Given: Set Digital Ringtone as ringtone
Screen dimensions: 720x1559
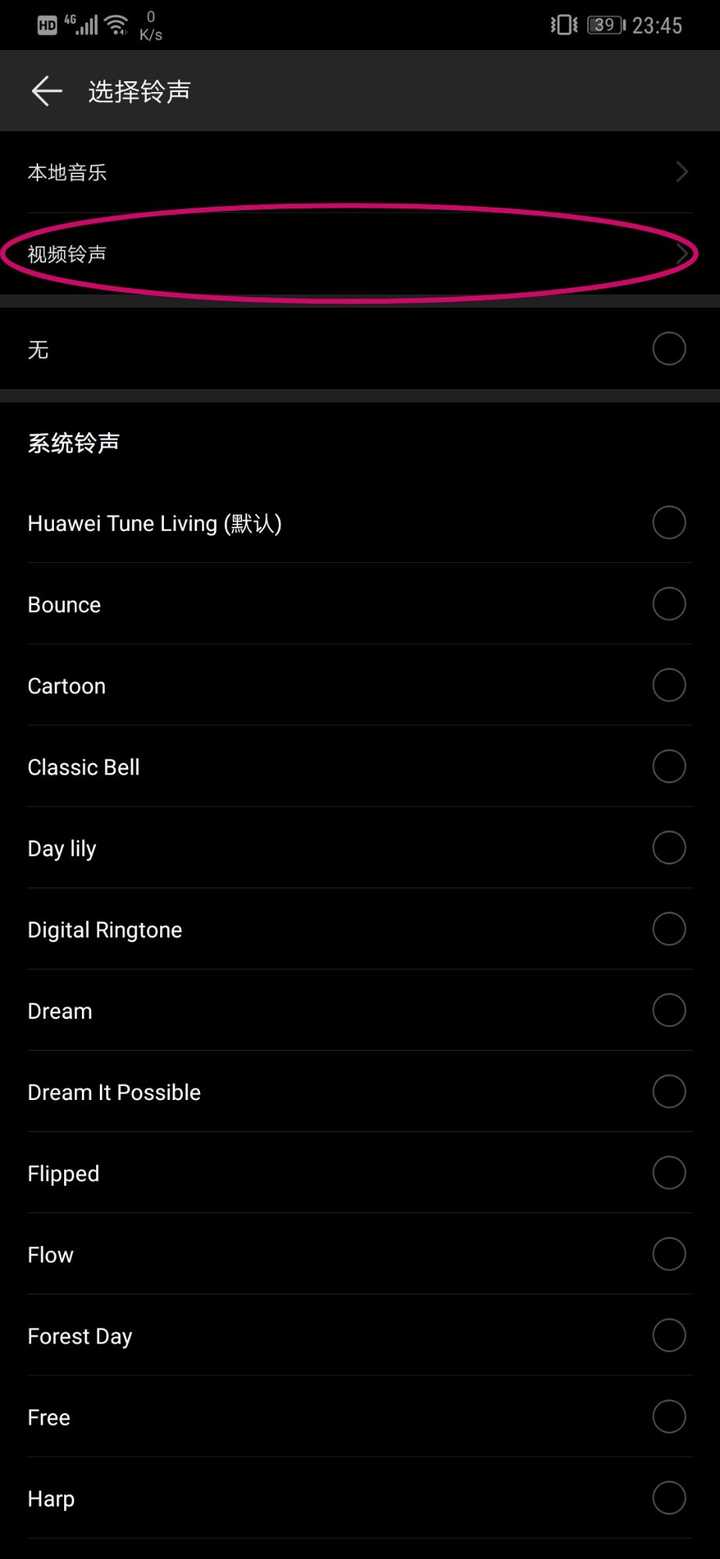Looking at the screenshot, I should pyautogui.click(x=668, y=929).
